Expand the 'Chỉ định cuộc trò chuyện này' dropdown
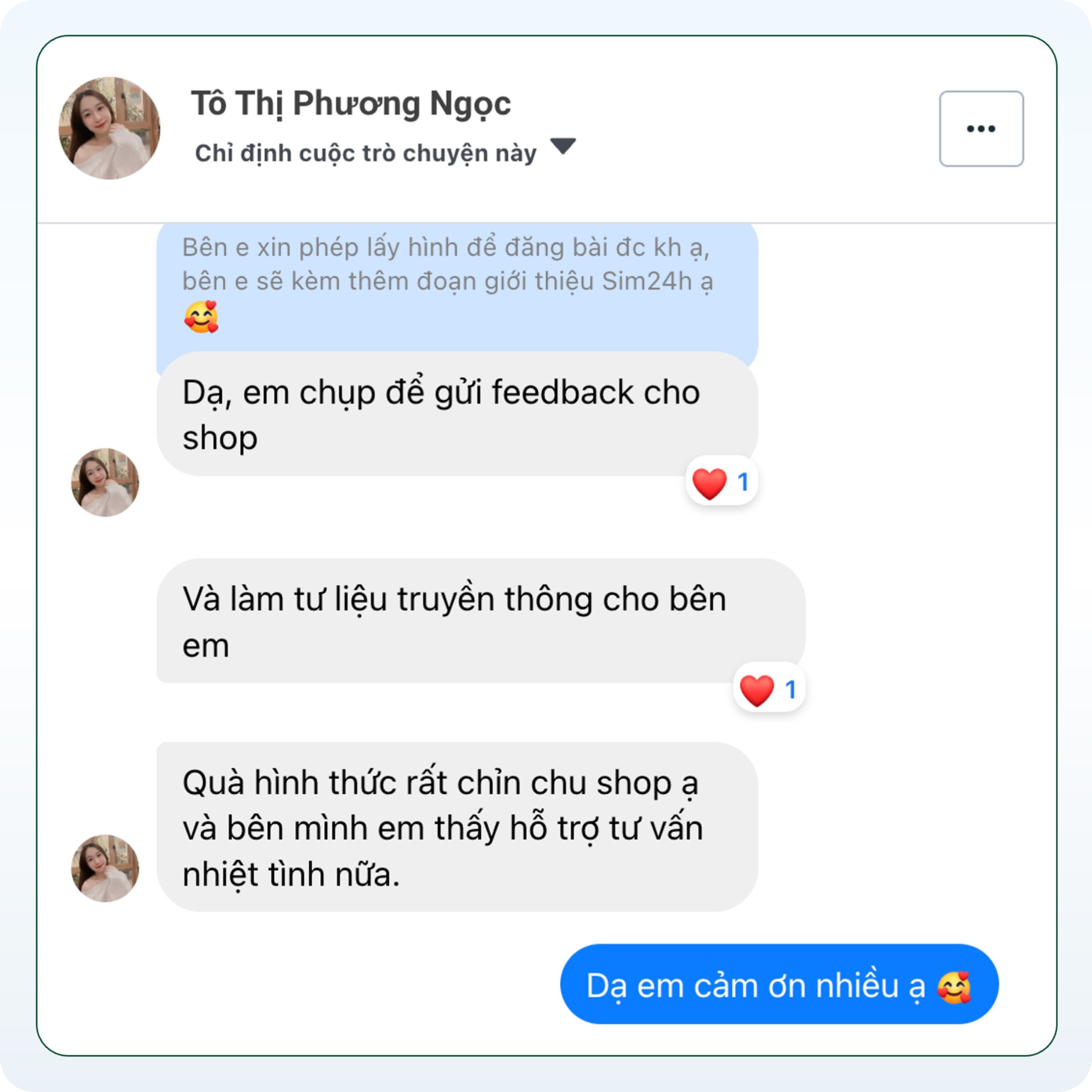Viewport: 1092px width, 1092px height. (562, 147)
